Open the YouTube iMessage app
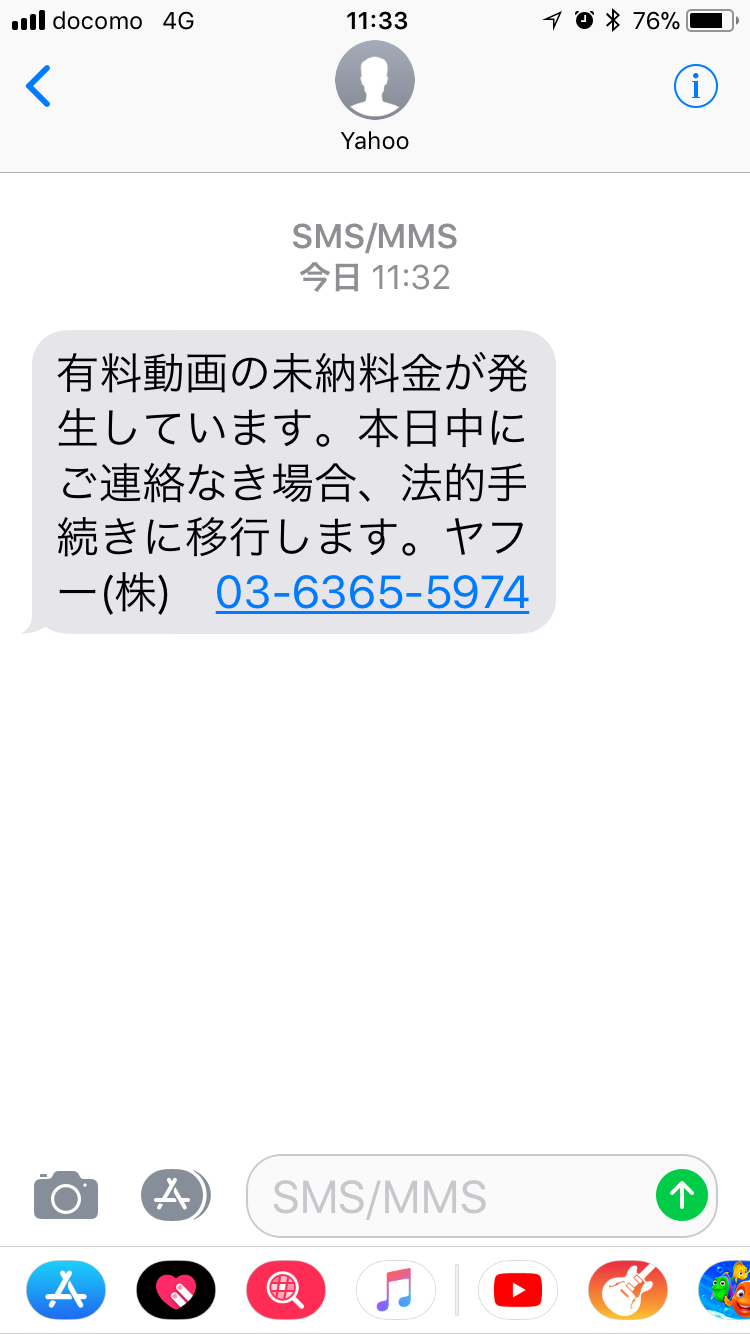This screenshot has height=1334, width=750. point(518,1290)
